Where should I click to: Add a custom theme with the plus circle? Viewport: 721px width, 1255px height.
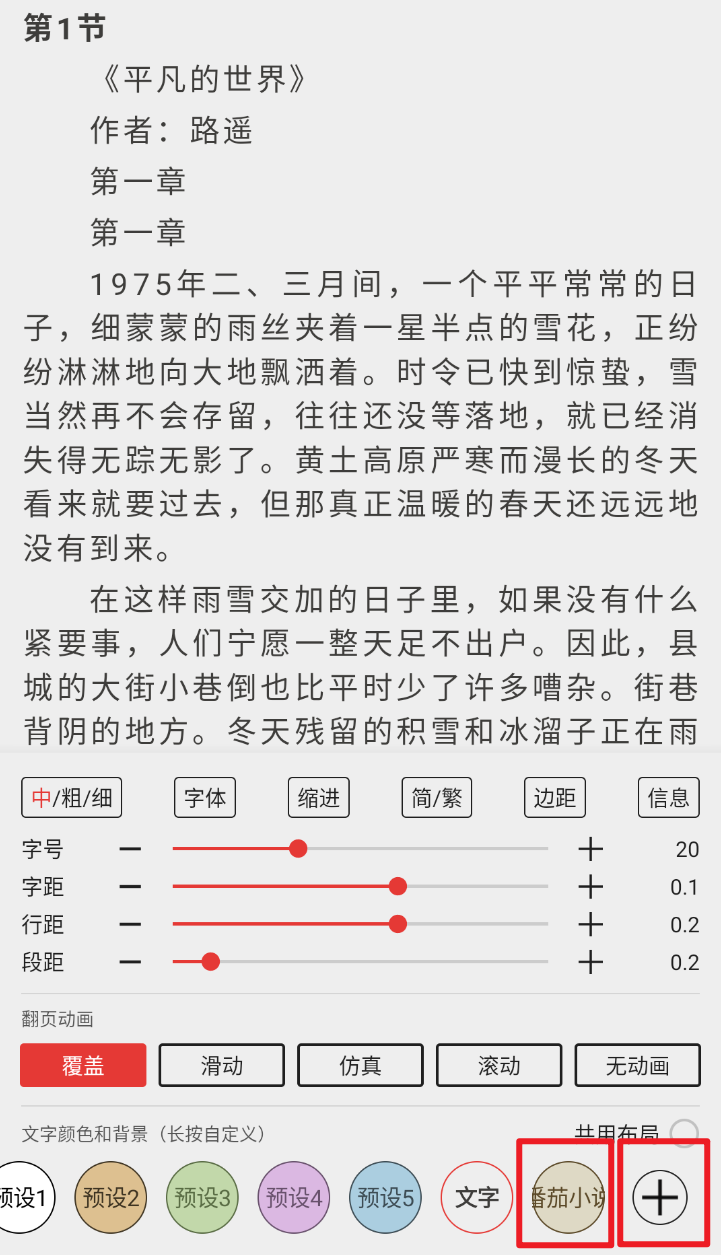point(659,1196)
